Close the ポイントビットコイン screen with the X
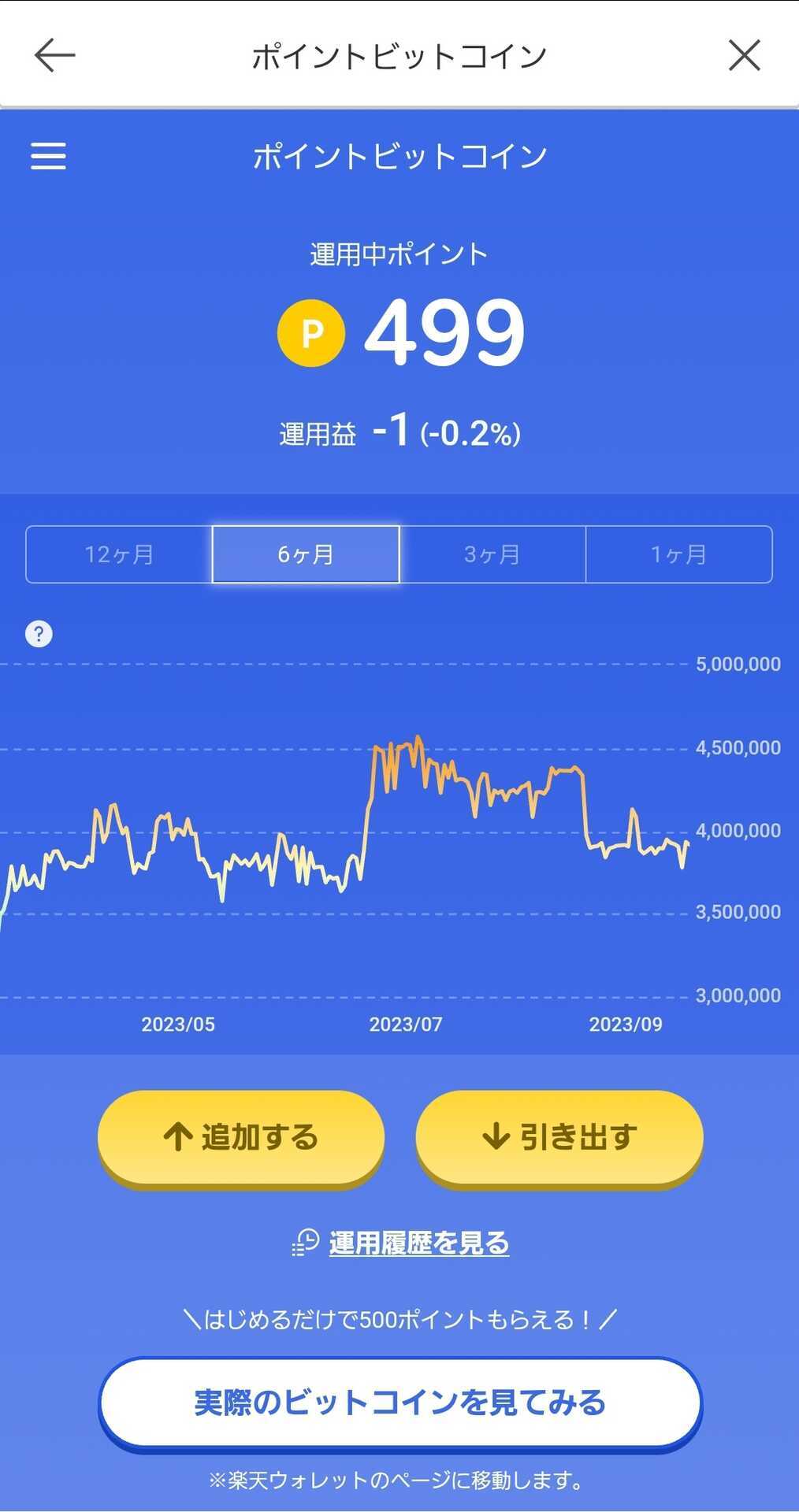The height and width of the screenshot is (1512, 799). [745, 55]
